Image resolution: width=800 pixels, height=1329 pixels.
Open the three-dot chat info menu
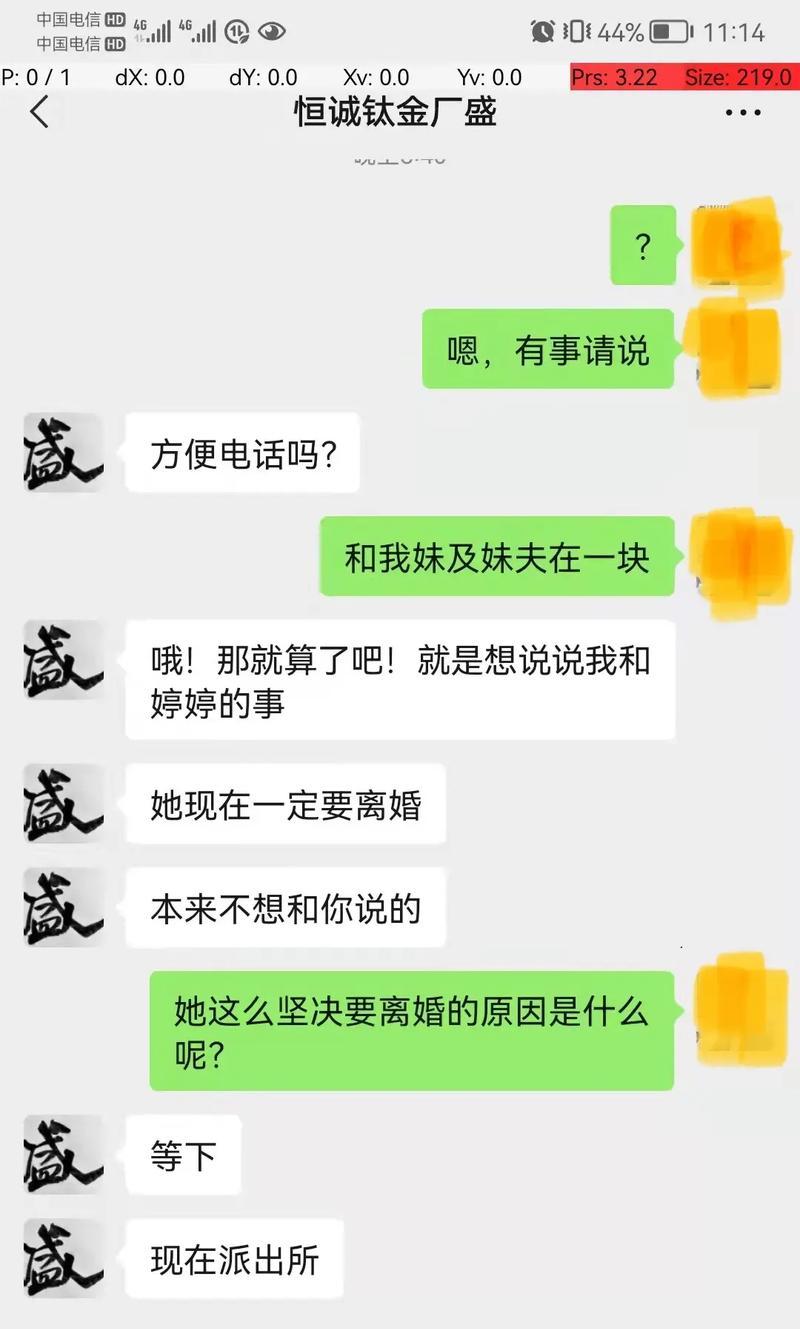(742, 112)
